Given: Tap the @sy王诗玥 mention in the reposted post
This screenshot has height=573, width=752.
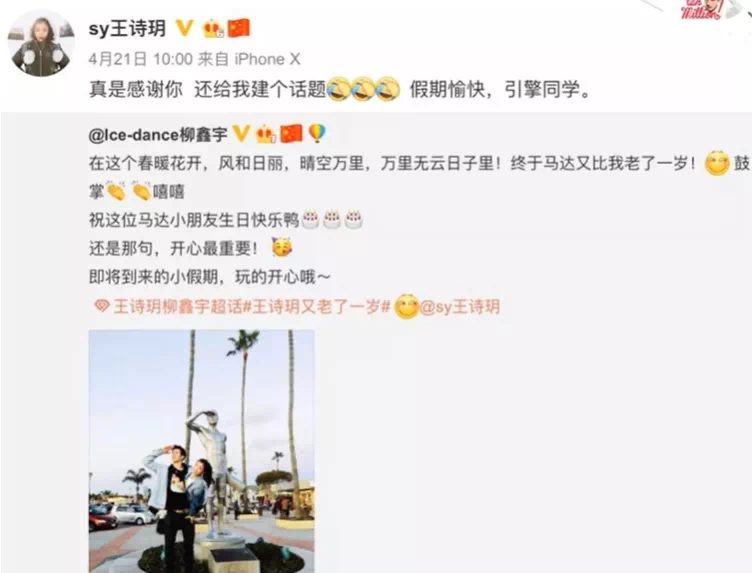Looking at the screenshot, I should point(460,307).
